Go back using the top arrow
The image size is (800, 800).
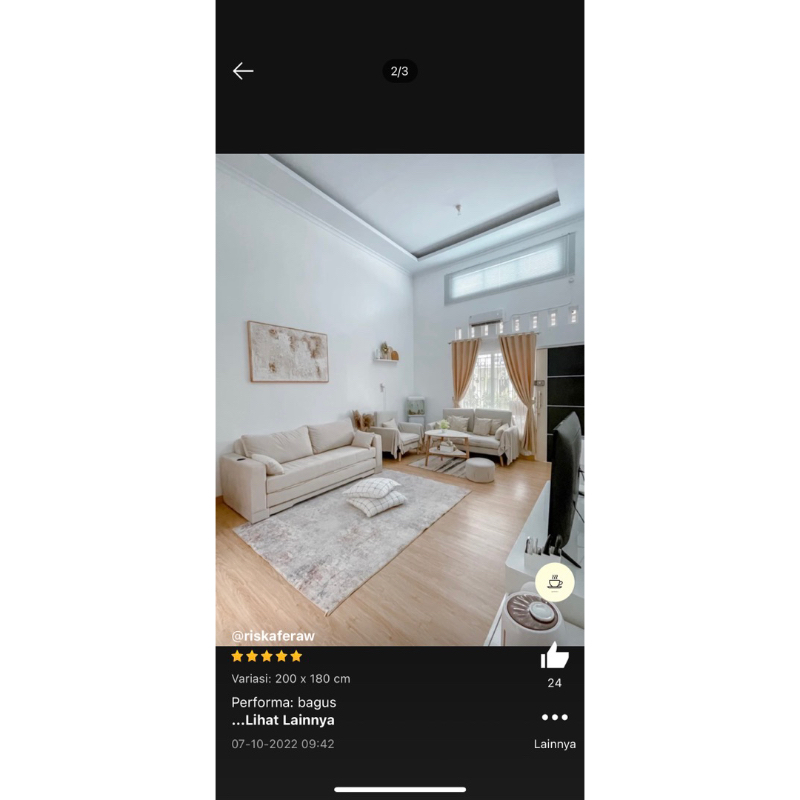pos(243,71)
